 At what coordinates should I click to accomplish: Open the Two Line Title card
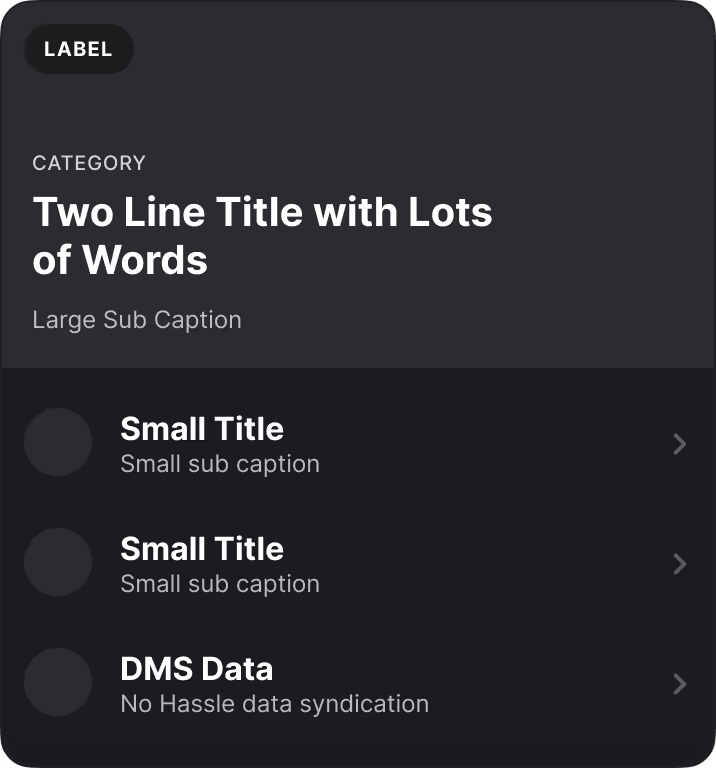click(262, 235)
